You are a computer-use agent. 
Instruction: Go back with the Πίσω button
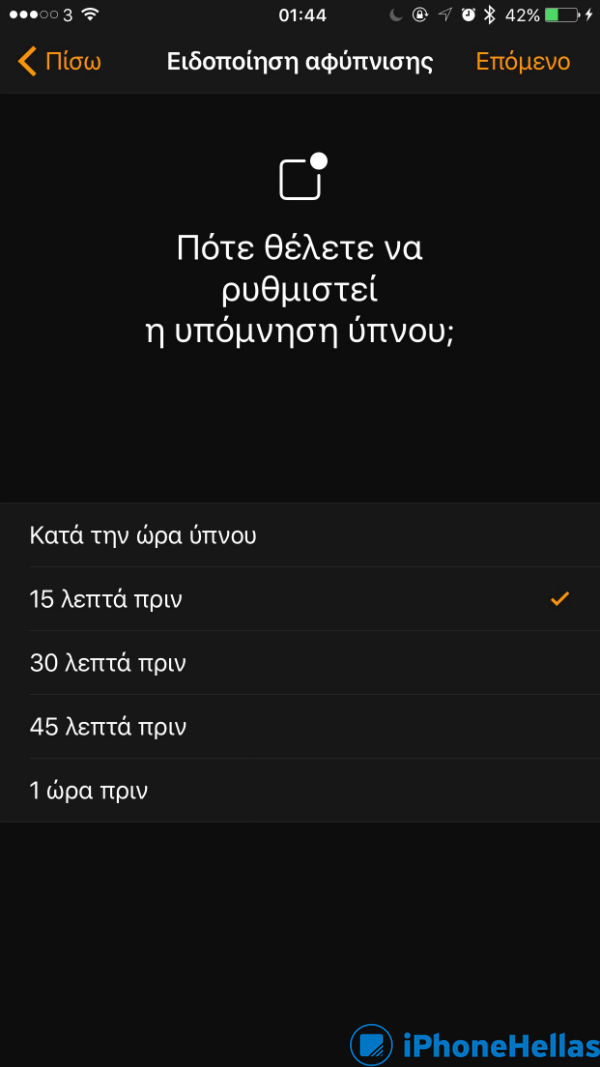tap(60, 62)
